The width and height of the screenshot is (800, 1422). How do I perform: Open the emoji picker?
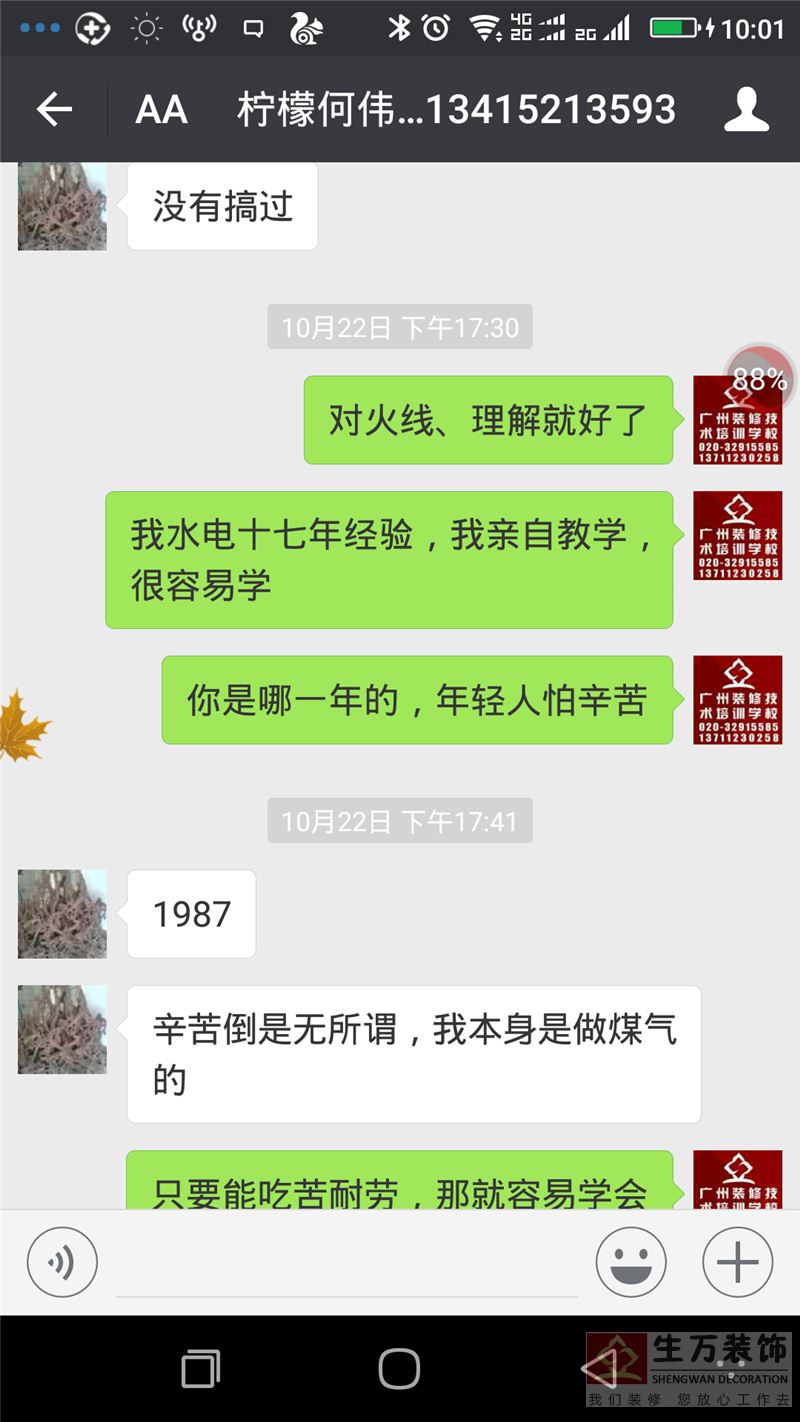[631, 1262]
